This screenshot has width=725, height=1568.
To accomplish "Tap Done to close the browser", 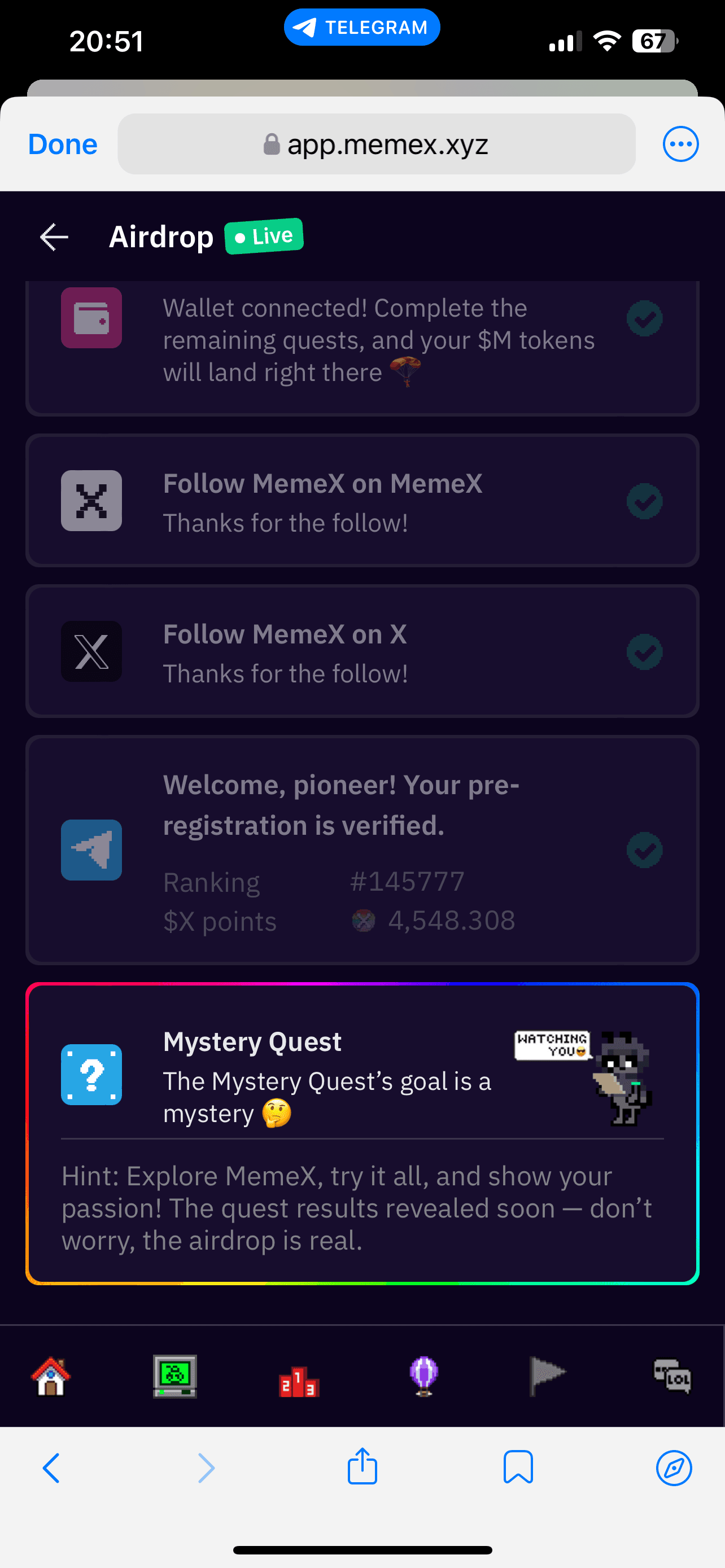I will pyautogui.click(x=63, y=144).
